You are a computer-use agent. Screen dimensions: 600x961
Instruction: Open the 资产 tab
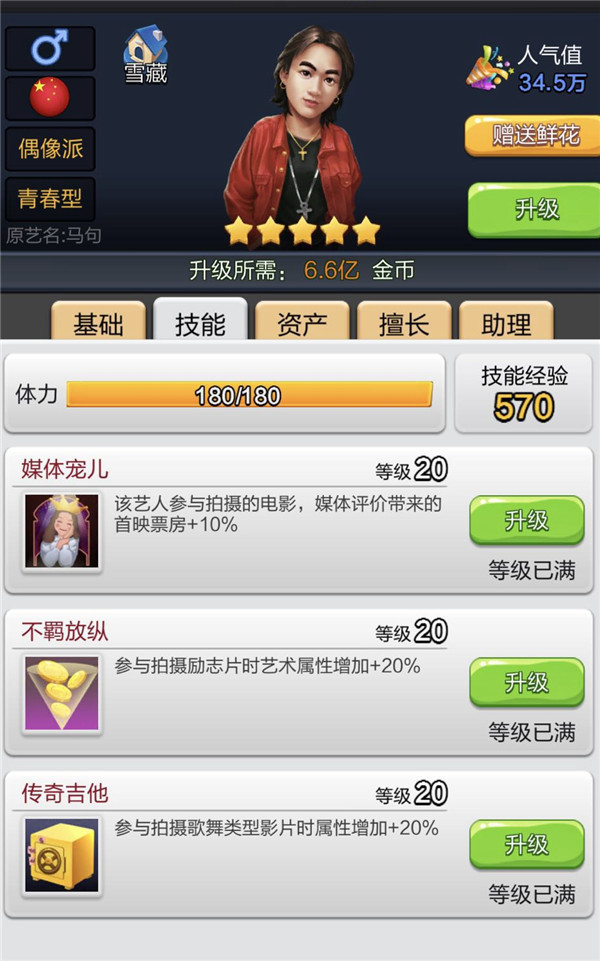pos(302,322)
